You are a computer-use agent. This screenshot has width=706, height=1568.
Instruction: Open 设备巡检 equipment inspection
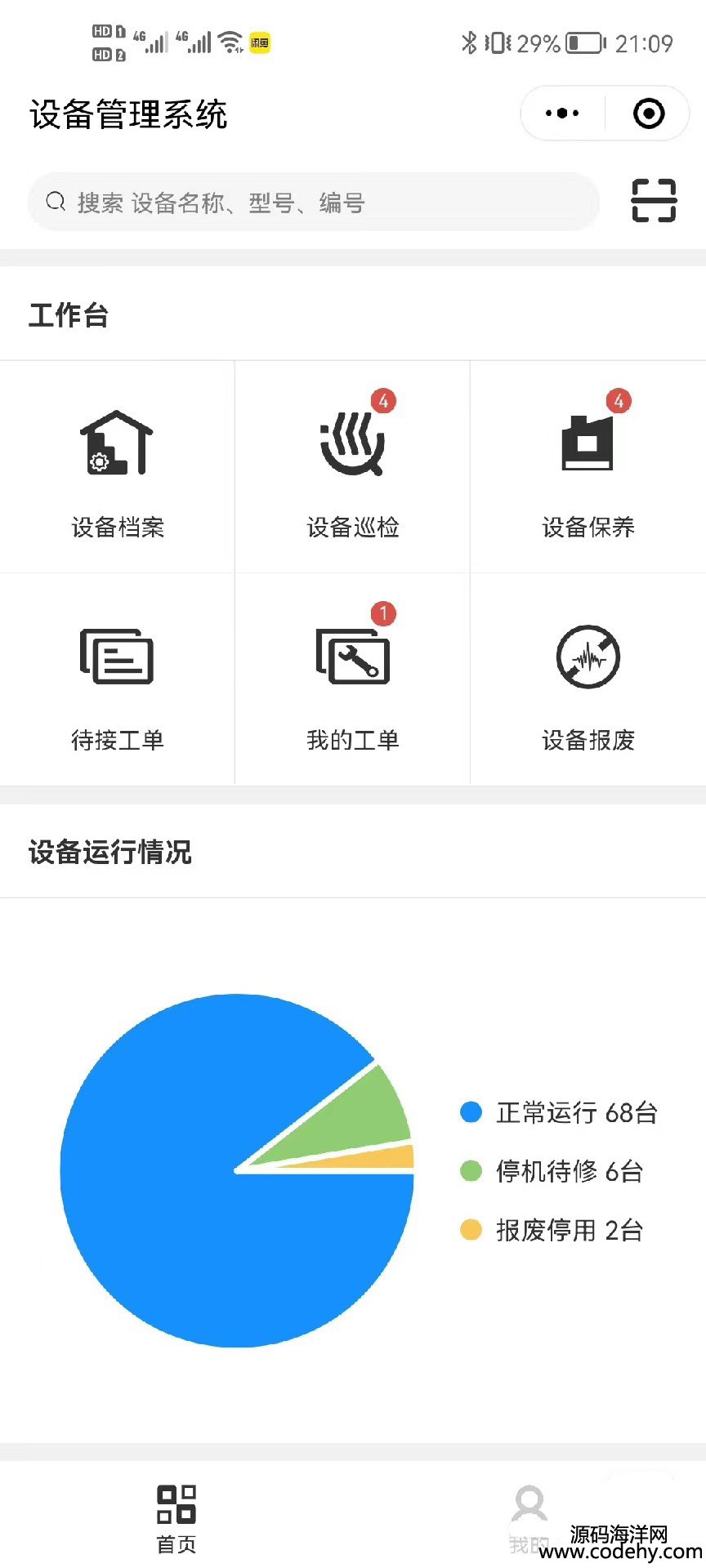coord(352,470)
